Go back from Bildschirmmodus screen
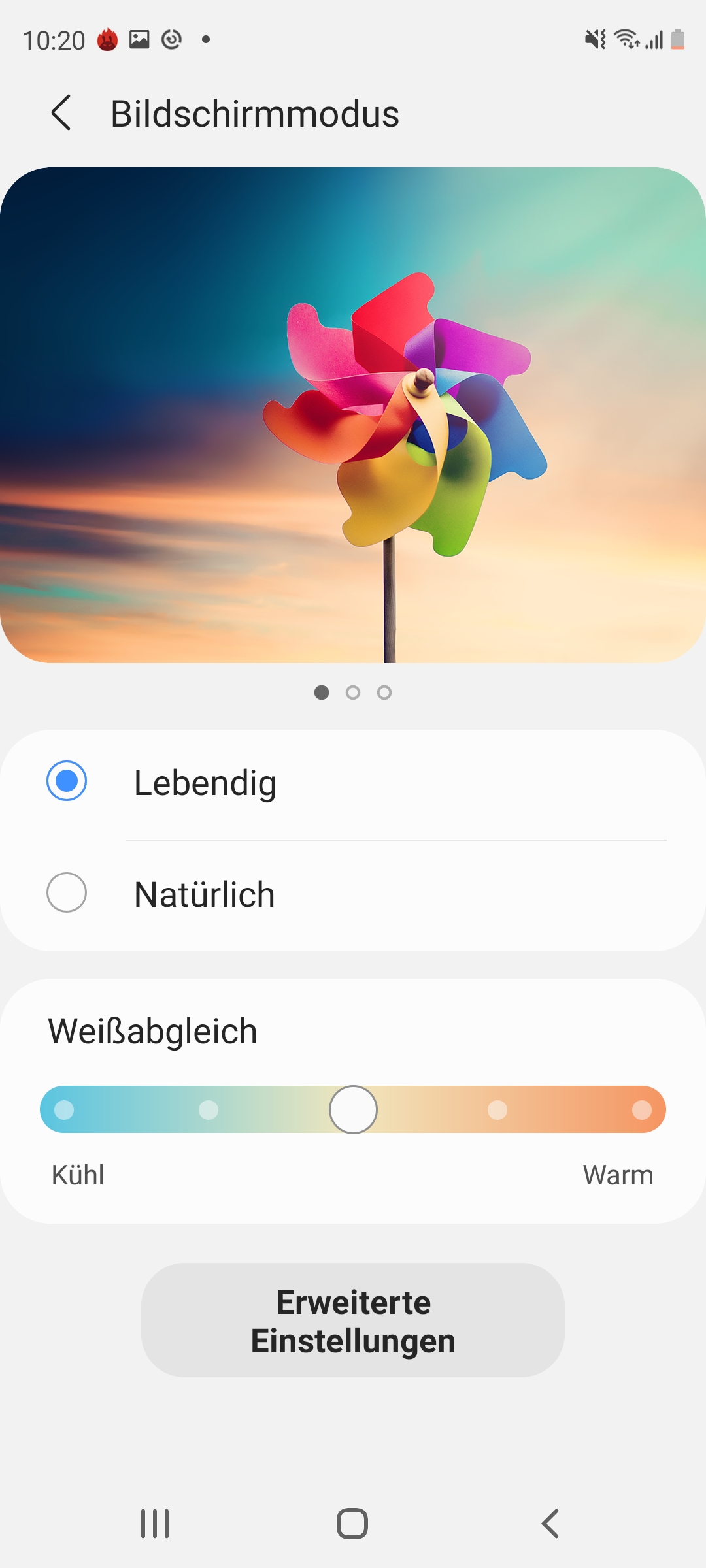 click(x=61, y=113)
